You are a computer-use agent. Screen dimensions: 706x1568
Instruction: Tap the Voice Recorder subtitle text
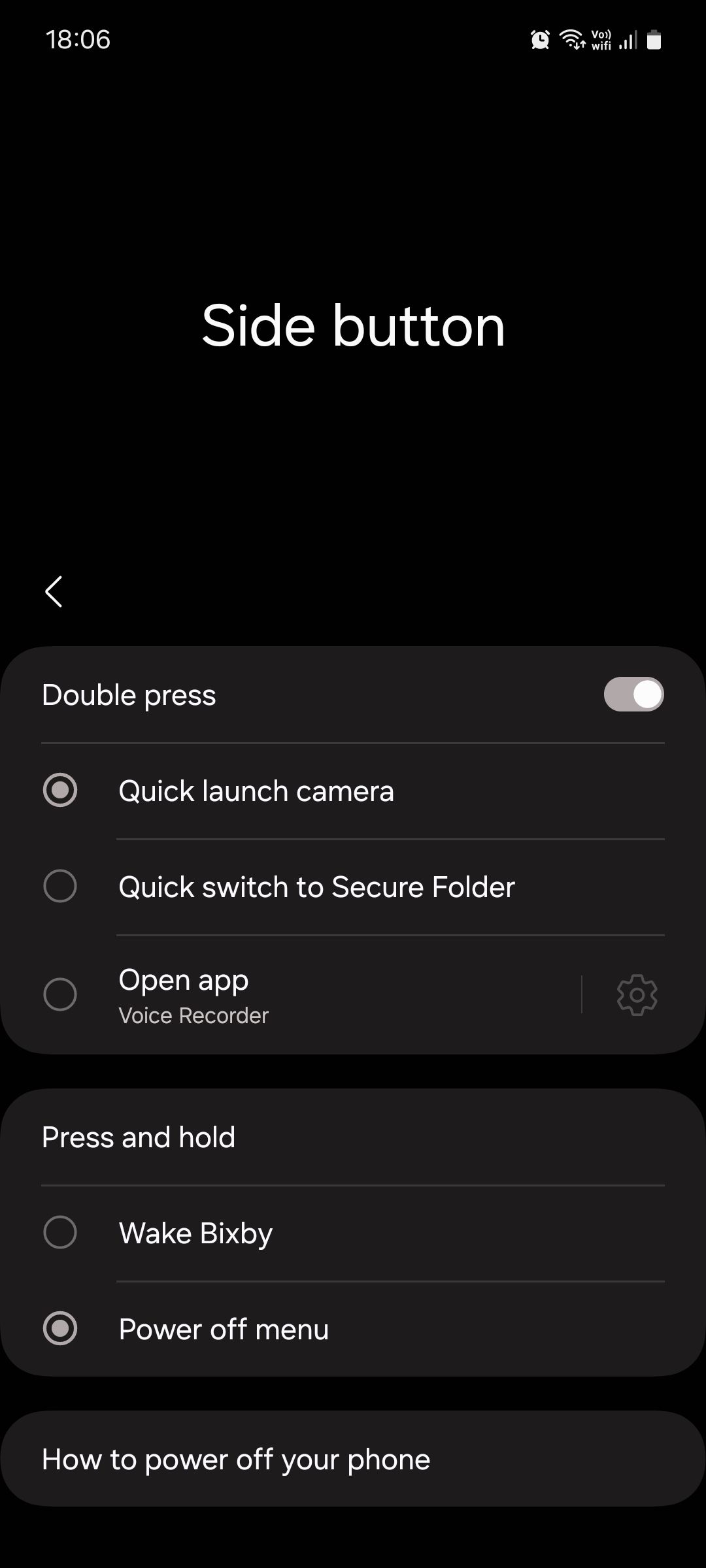click(x=193, y=1016)
